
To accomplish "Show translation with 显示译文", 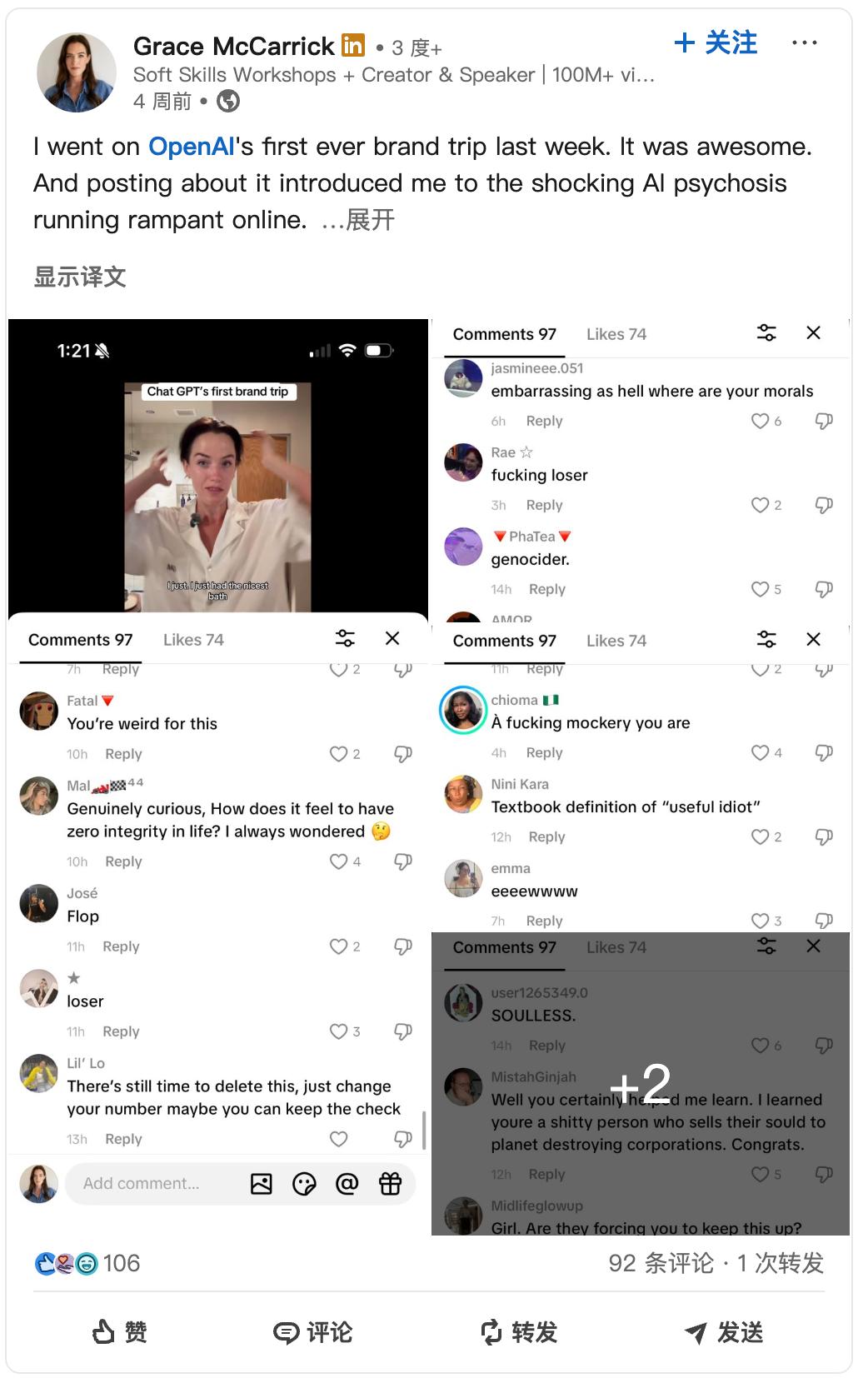I will 80,277.
